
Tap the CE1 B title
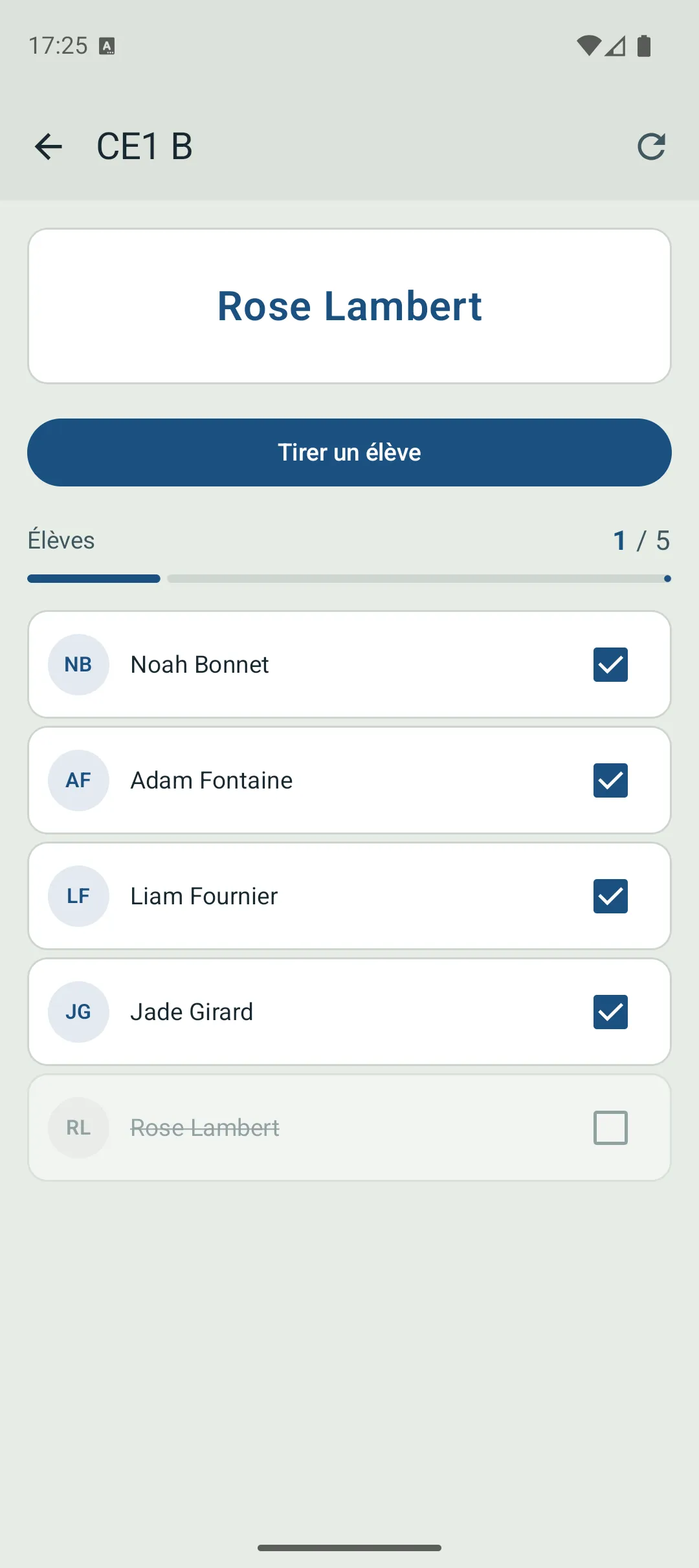tap(144, 146)
